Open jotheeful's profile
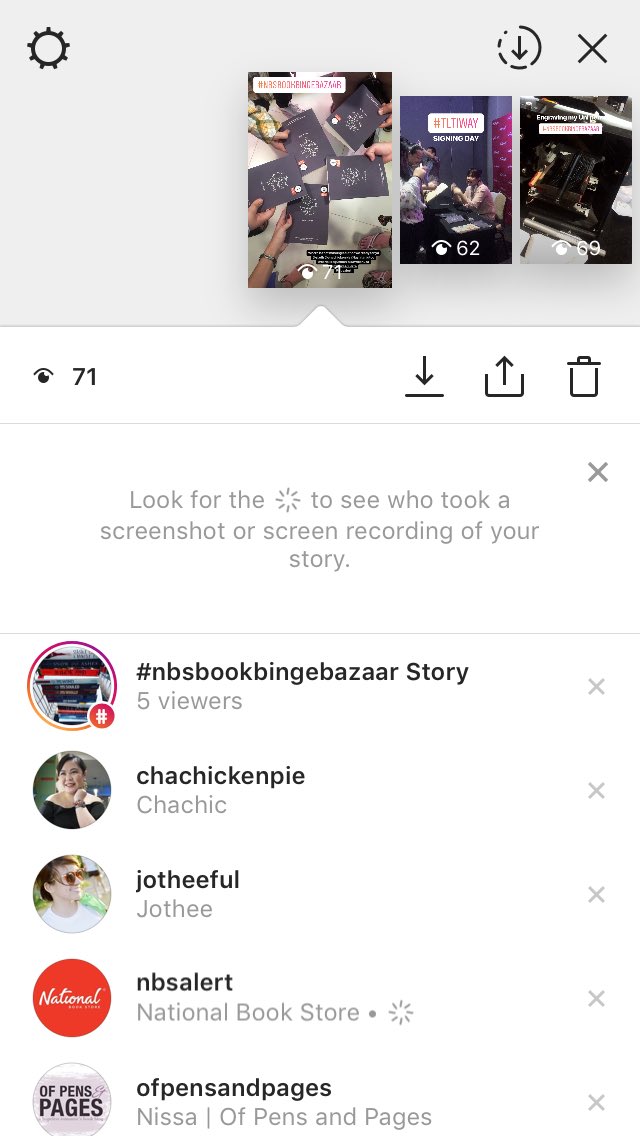Screen dimensions: 640x1136 [188, 894]
